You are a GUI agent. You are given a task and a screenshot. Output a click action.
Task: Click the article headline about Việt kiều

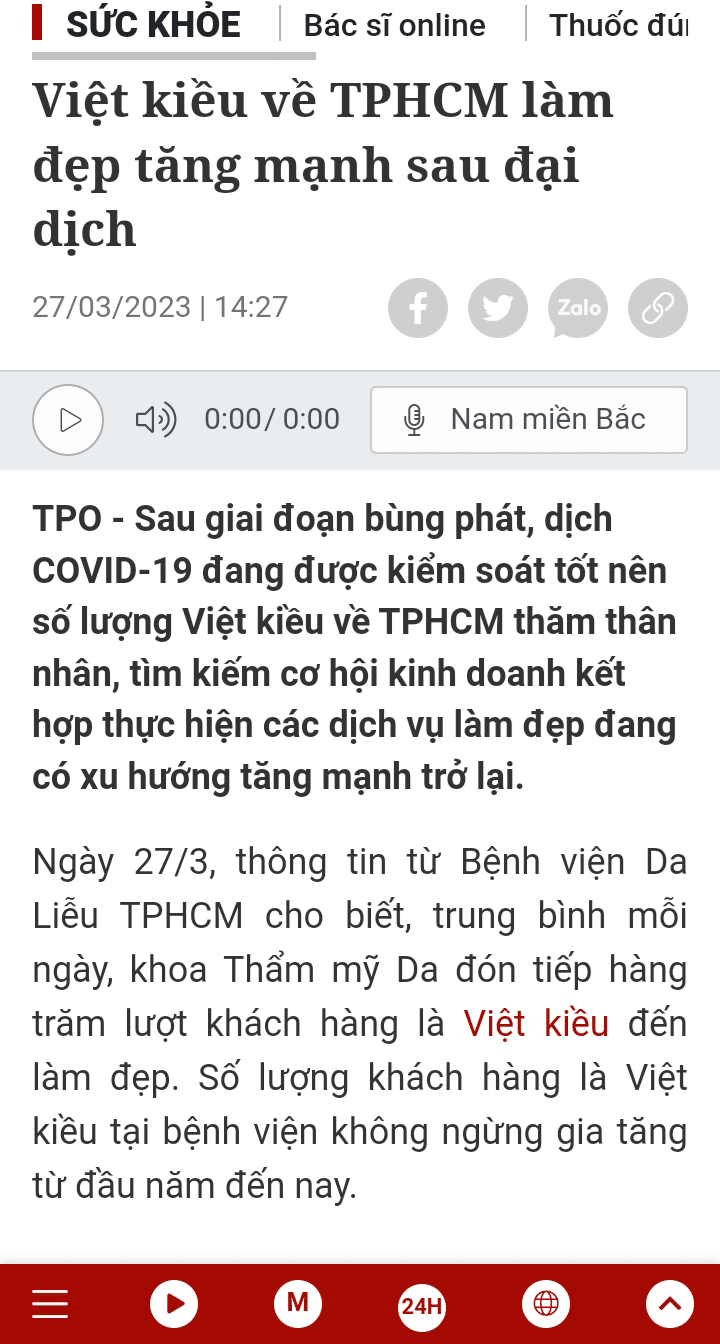323,163
